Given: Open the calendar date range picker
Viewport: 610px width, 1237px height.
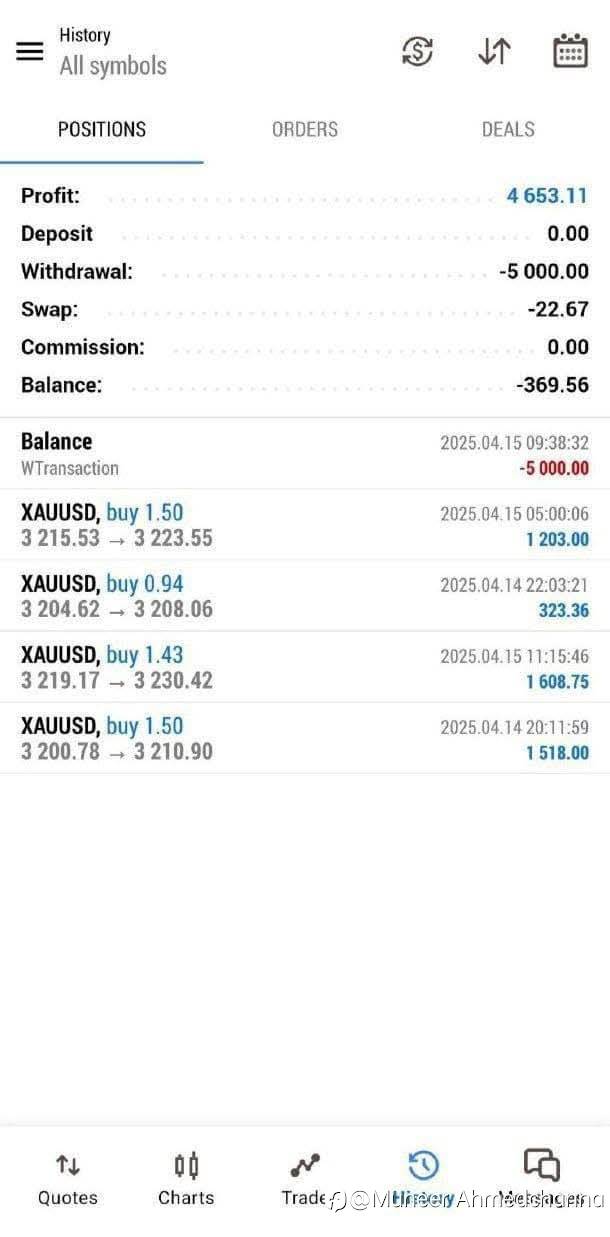Looking at the screenshot, I should point(570,51).
